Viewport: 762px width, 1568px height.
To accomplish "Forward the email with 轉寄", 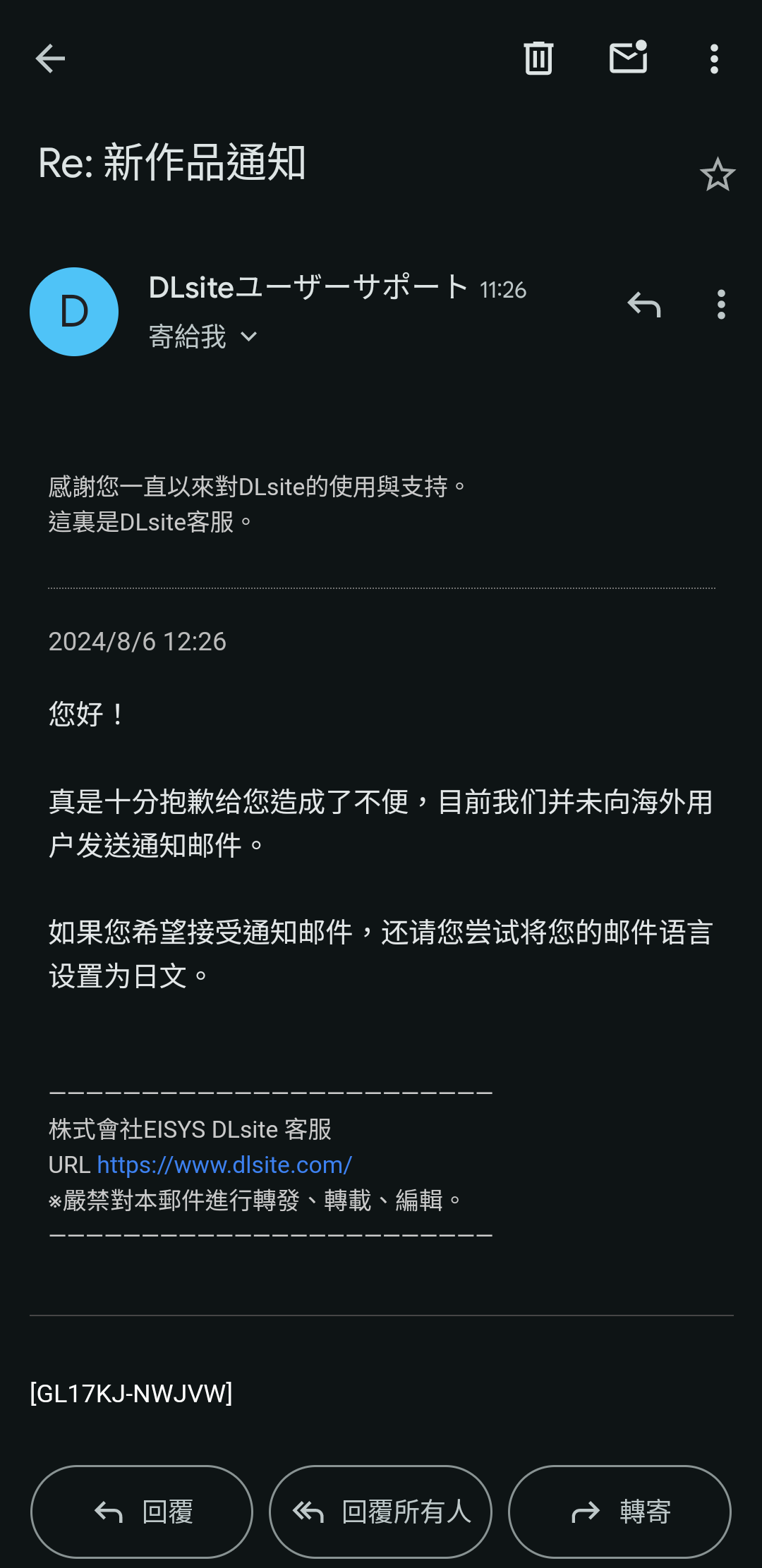I will [619, 1512].
